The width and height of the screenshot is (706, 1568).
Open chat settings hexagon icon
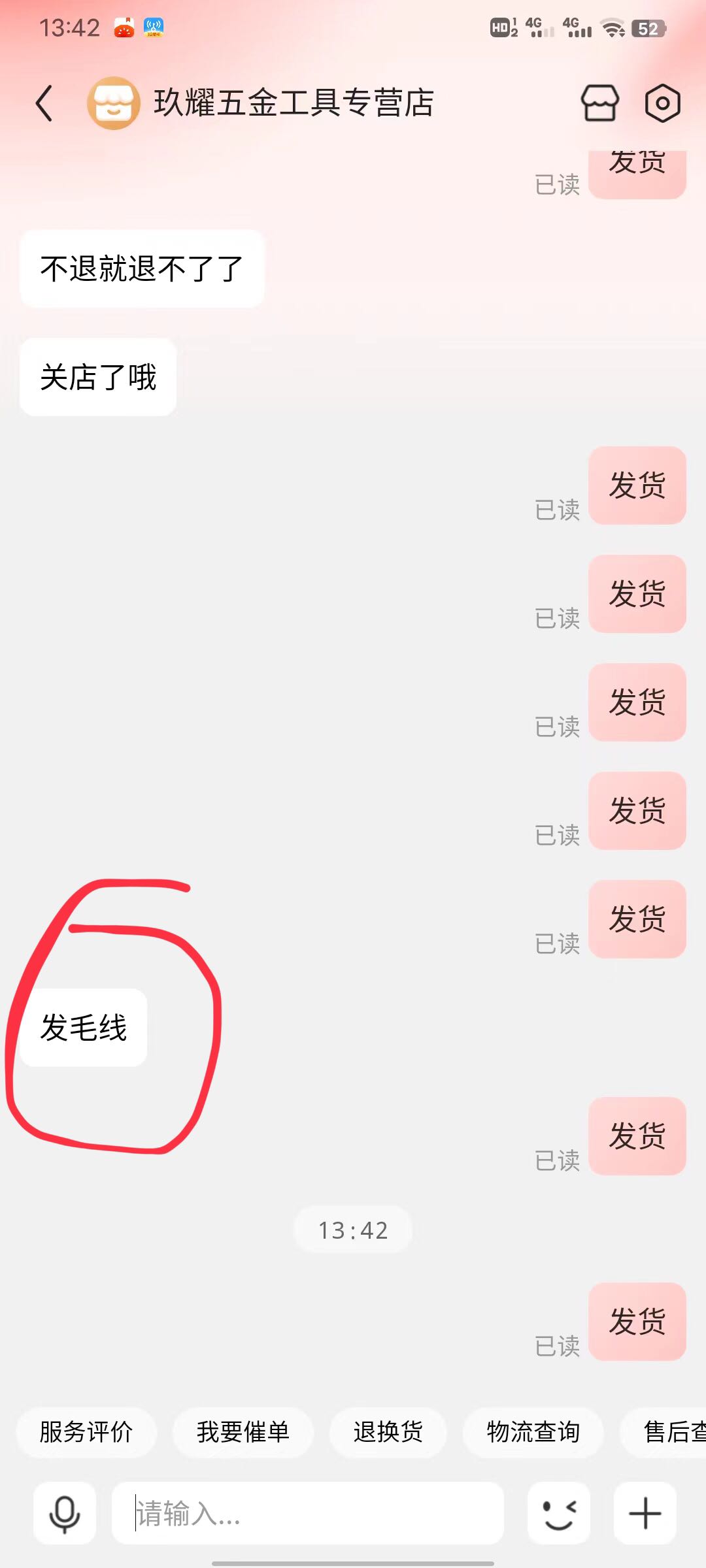[x=662, y=103]
